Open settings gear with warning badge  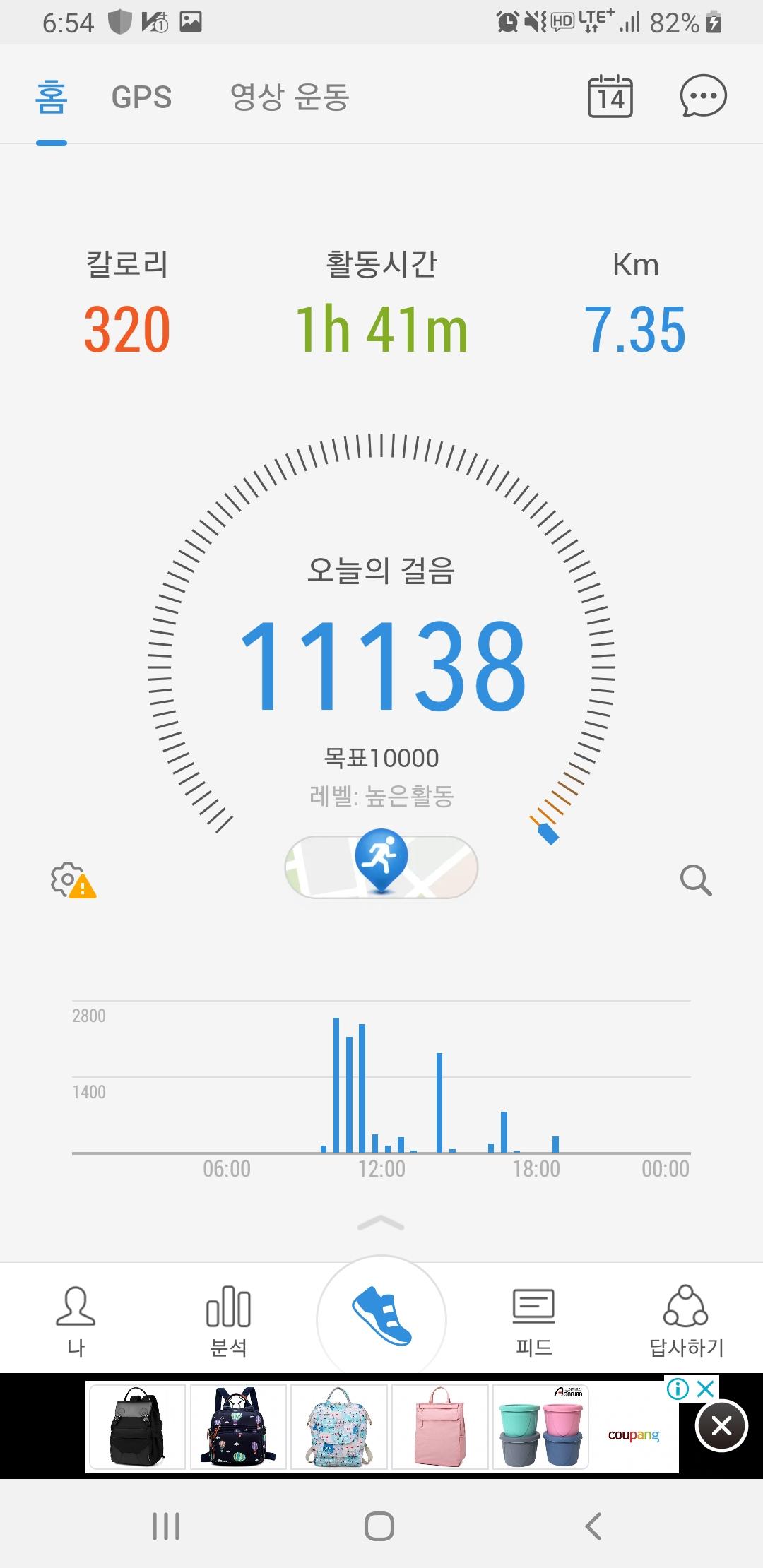click(x=72, y=880)
